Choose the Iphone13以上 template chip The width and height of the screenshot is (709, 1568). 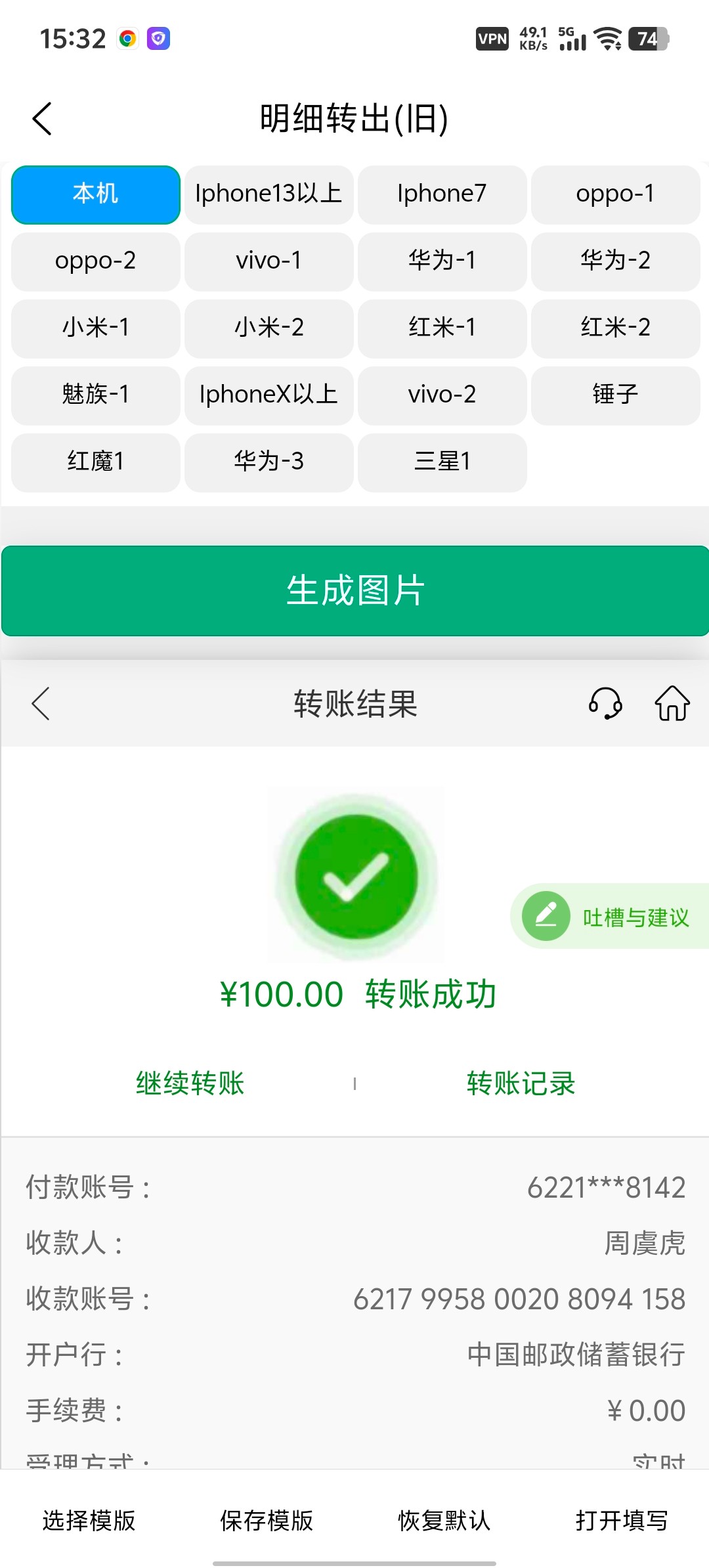coord(269,194)
